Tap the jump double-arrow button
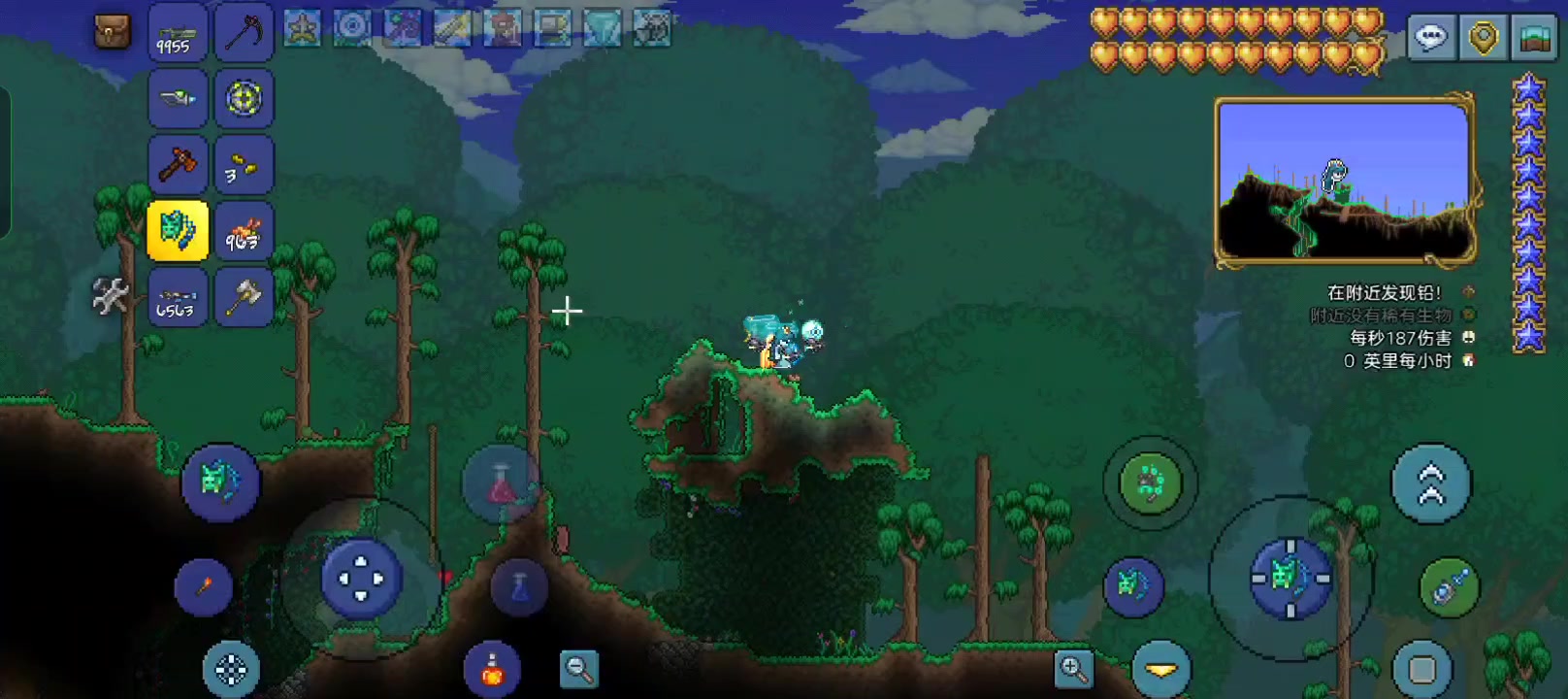 tap(1431, 483)
